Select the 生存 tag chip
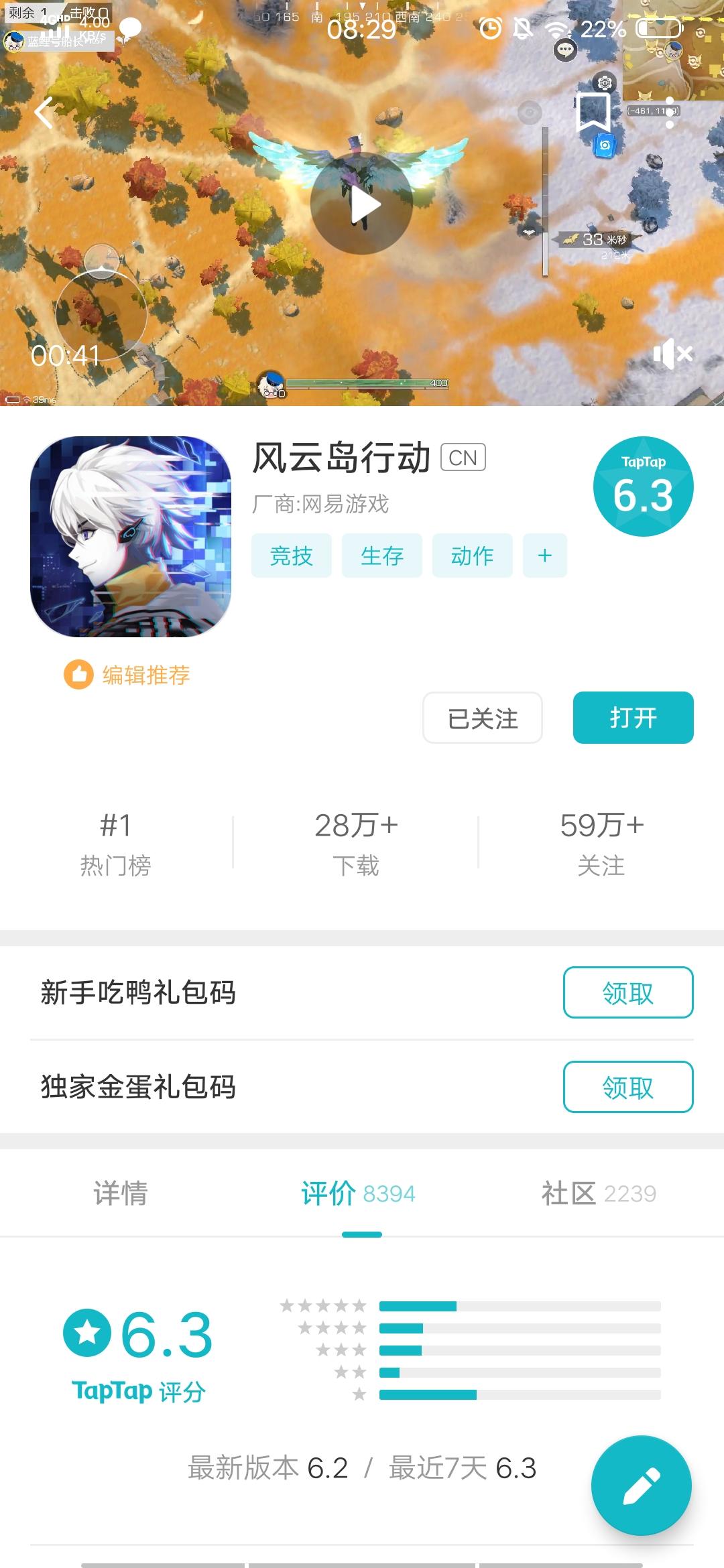Viewport: 724px width, 1568px height. click(x=382, y=556)
